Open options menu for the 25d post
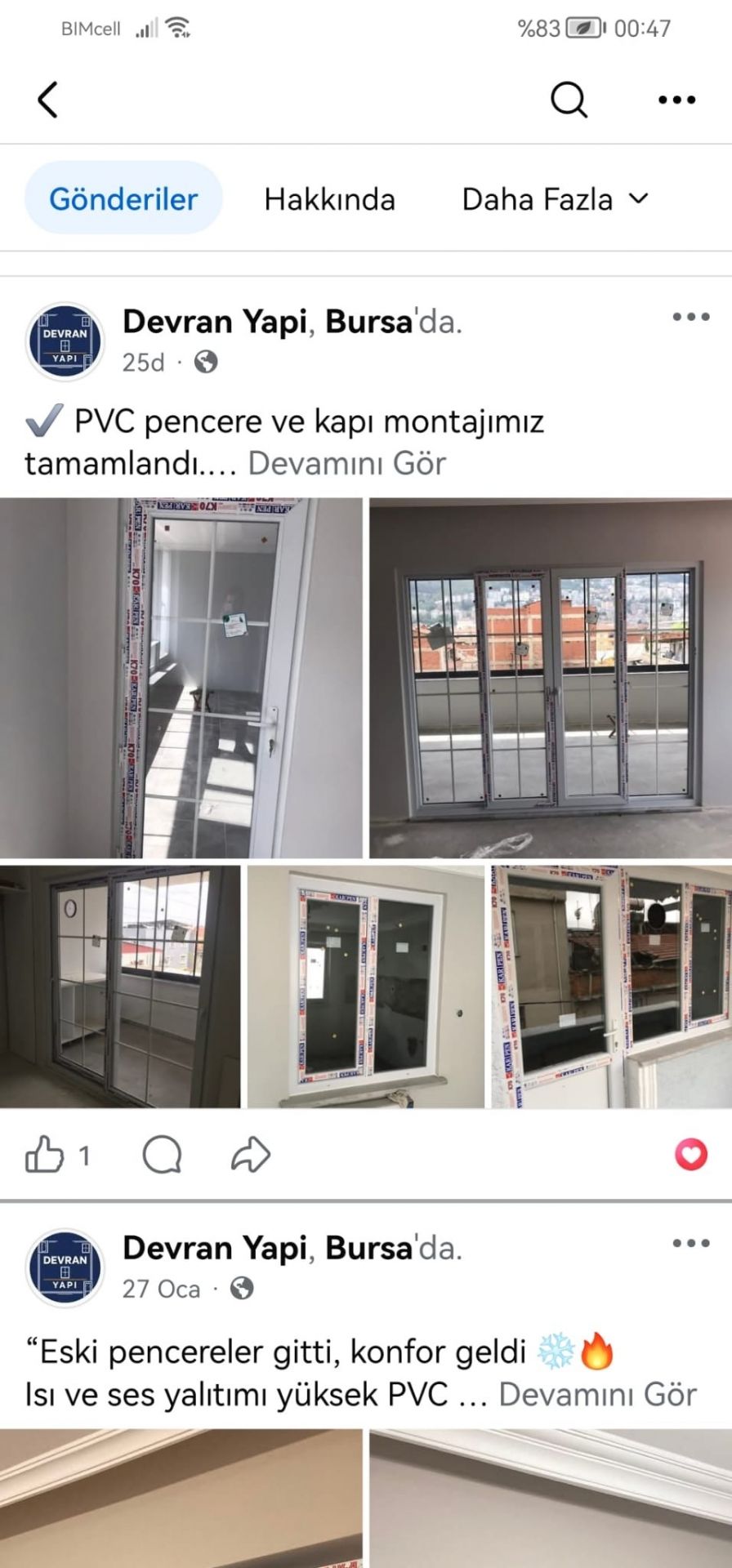 point(690,318)
